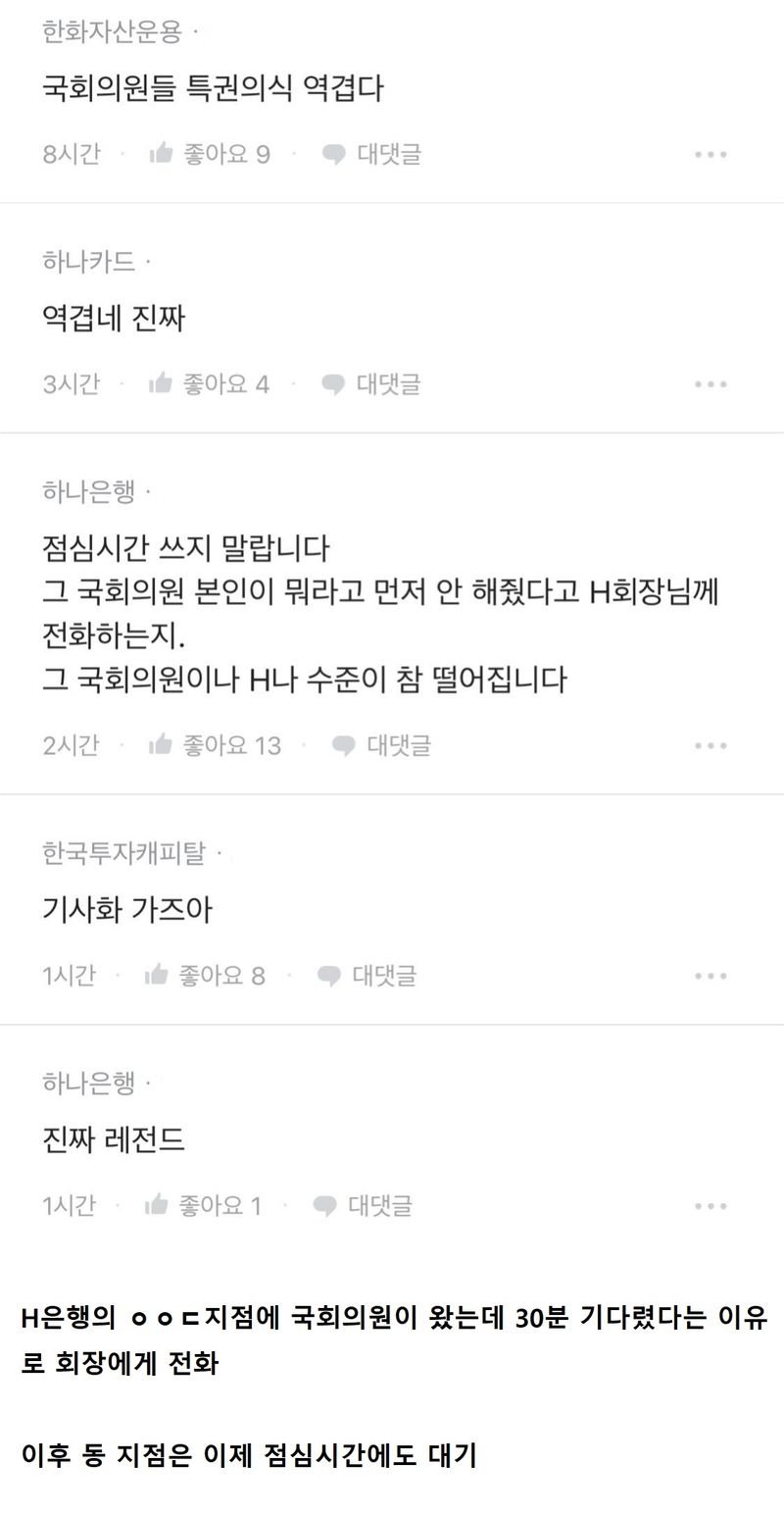Reply to the 점심시간 쓰지 말랍니다 comment
Viewport: 784px width, 1514px height.
tap(382, 745)
